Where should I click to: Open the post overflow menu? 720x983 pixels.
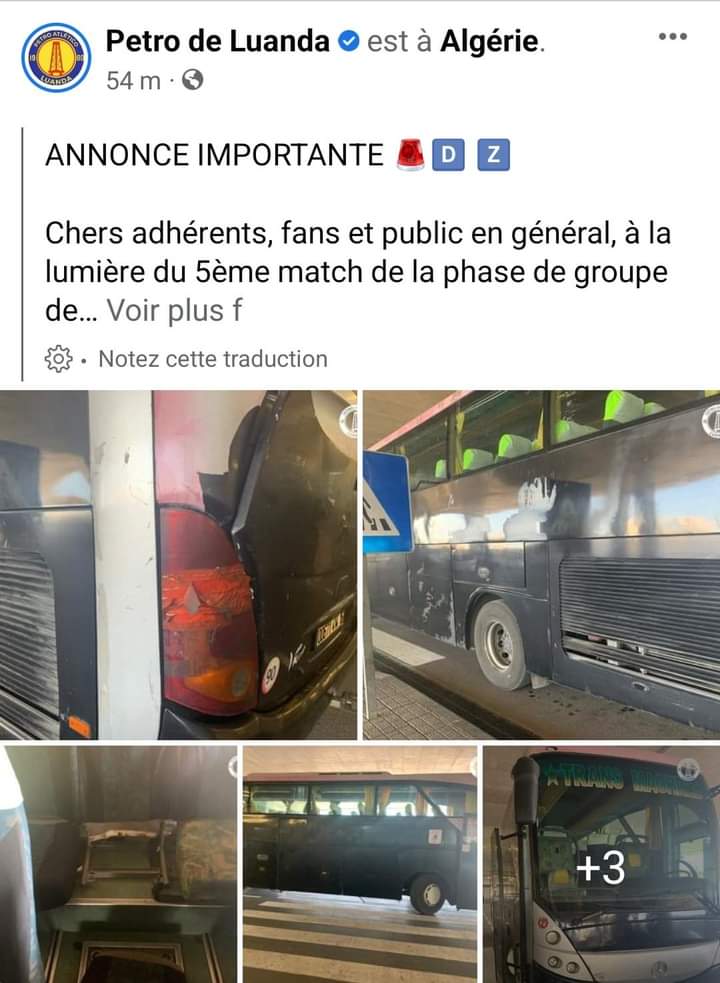673,37
